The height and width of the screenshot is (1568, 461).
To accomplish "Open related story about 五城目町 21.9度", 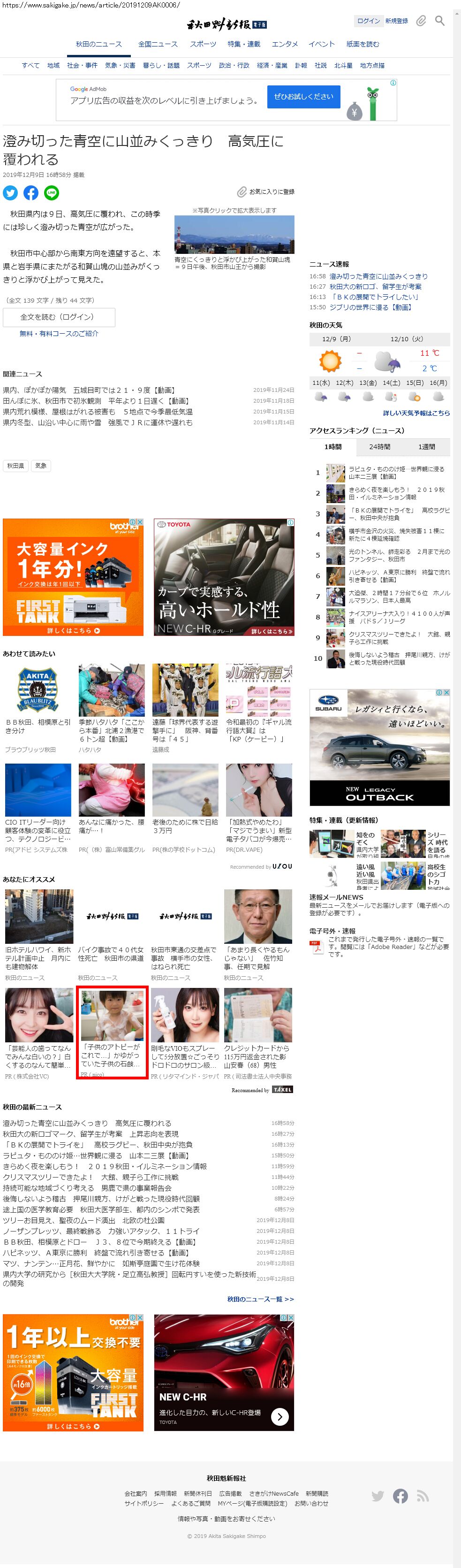I will [x=89, y=390].
